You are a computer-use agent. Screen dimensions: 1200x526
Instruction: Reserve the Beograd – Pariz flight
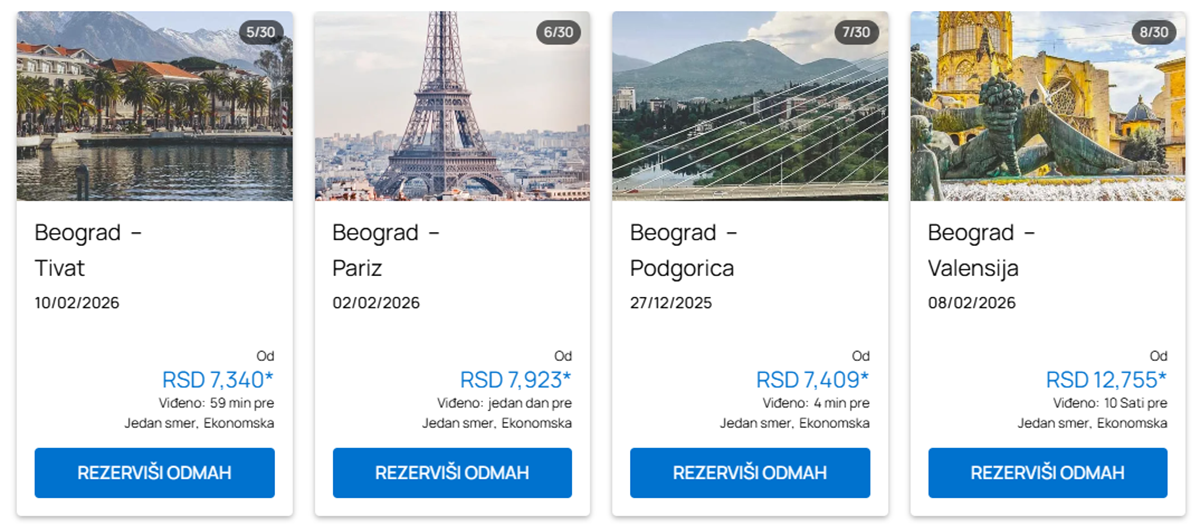point(452,473)
